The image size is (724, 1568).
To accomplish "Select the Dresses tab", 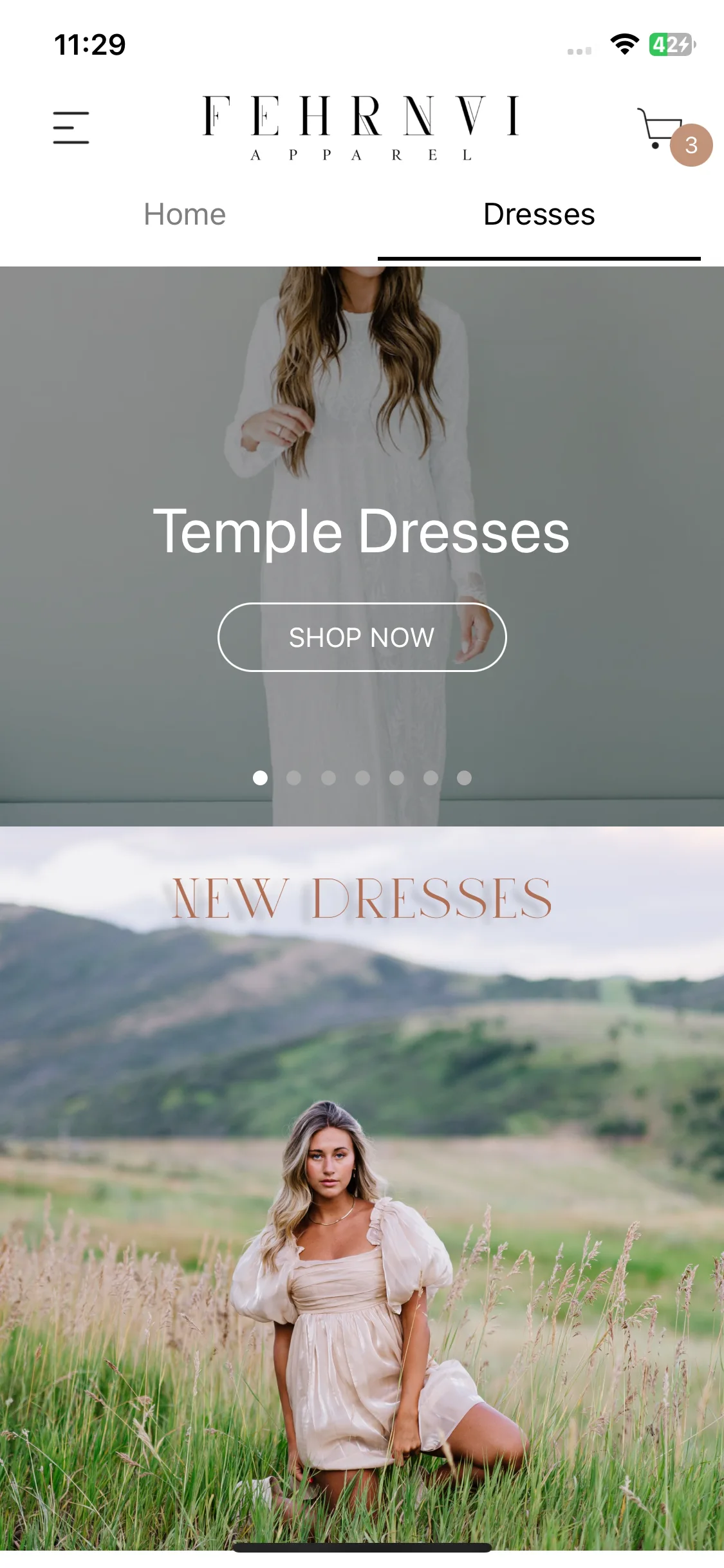I will click(x=539, y=214).
